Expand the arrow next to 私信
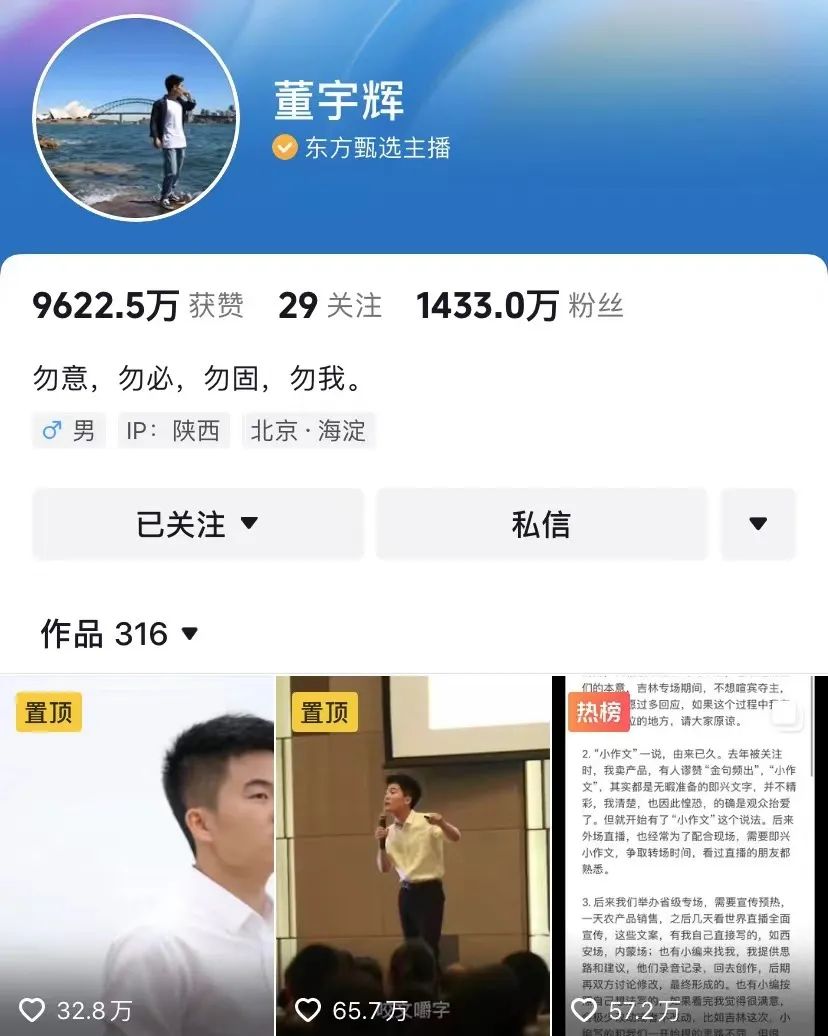 [x=758, y=524]
